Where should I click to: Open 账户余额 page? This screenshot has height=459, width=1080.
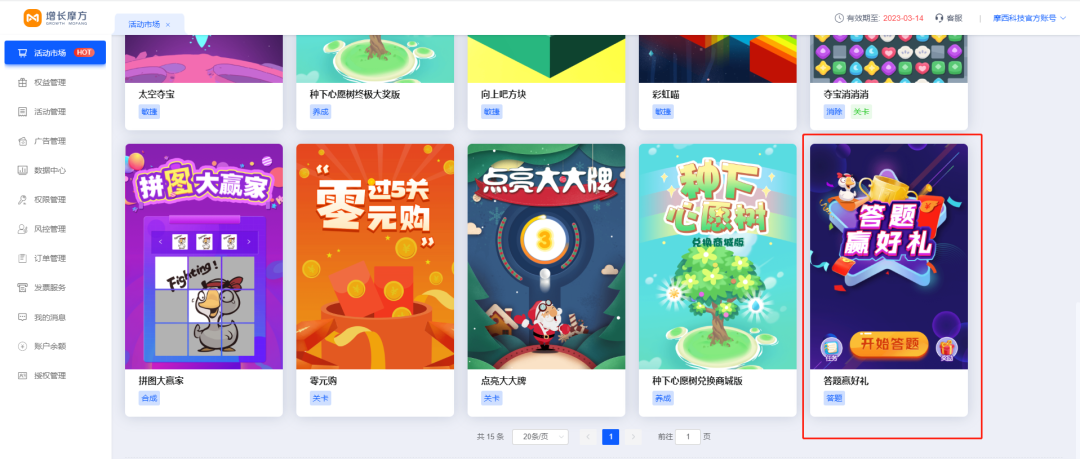(49, 346)
